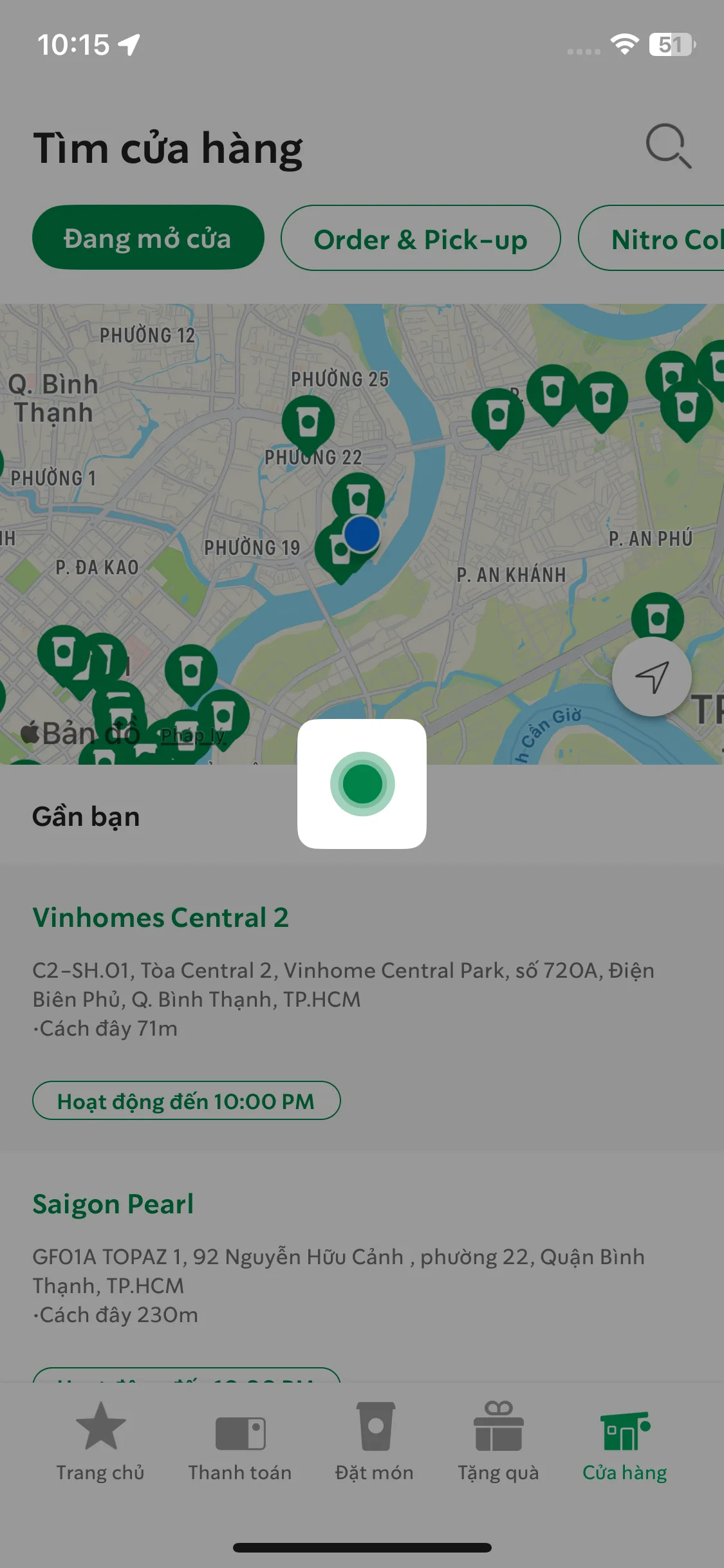Open the Vinhomes Central 2 store
The height and width of the screenshot is (1568, 724).
[x=160, y=917]
